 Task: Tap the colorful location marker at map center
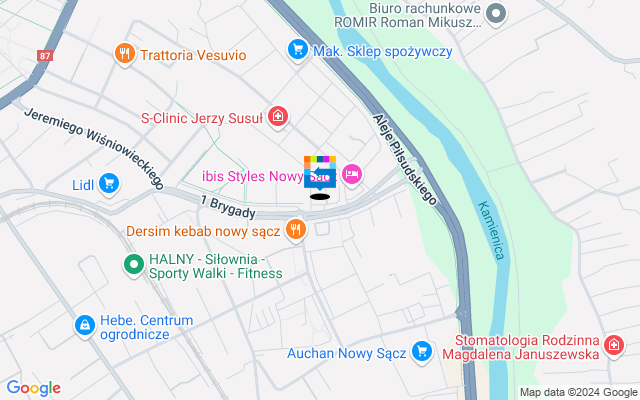tap(320, 172)
